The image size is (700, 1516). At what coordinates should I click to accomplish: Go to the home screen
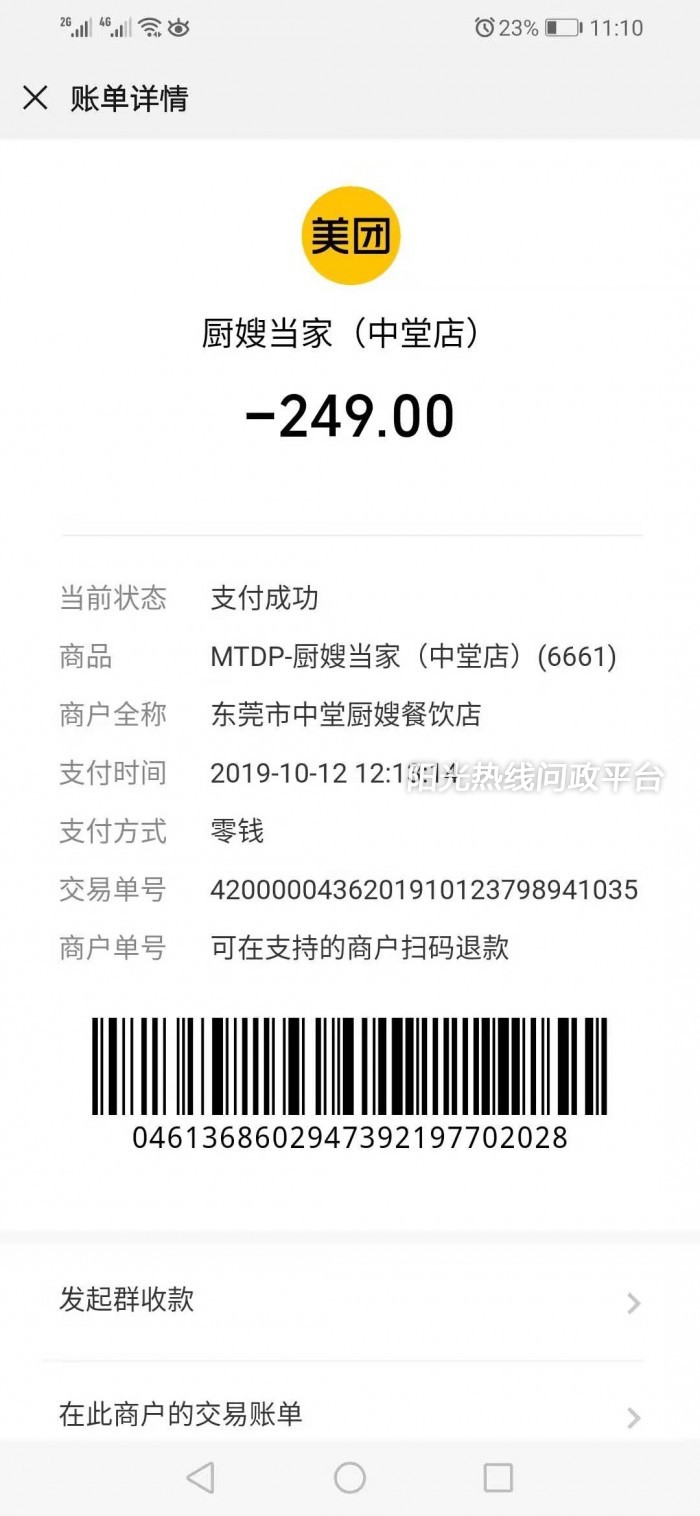tap(350, 1477)
